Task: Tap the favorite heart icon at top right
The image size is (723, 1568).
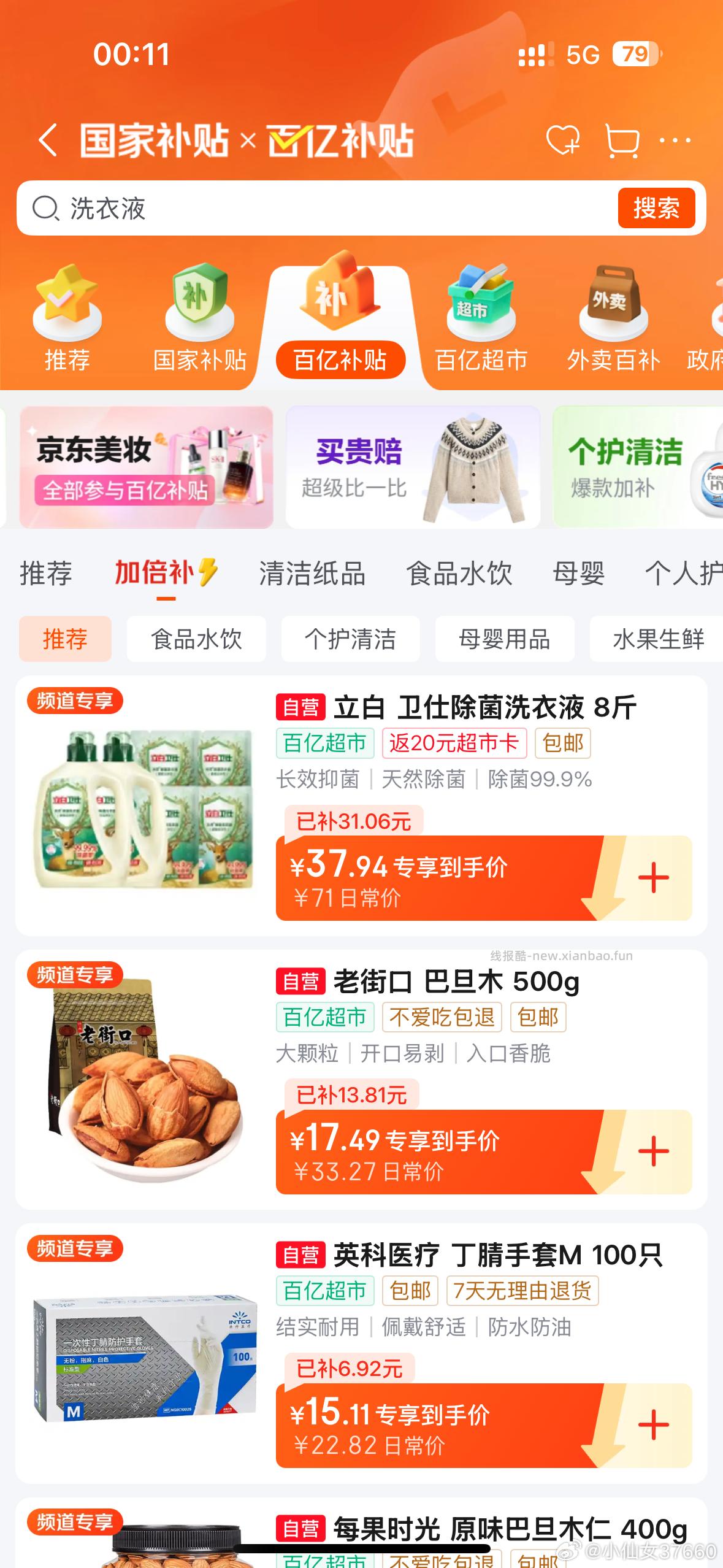Action: coord(562,140)
